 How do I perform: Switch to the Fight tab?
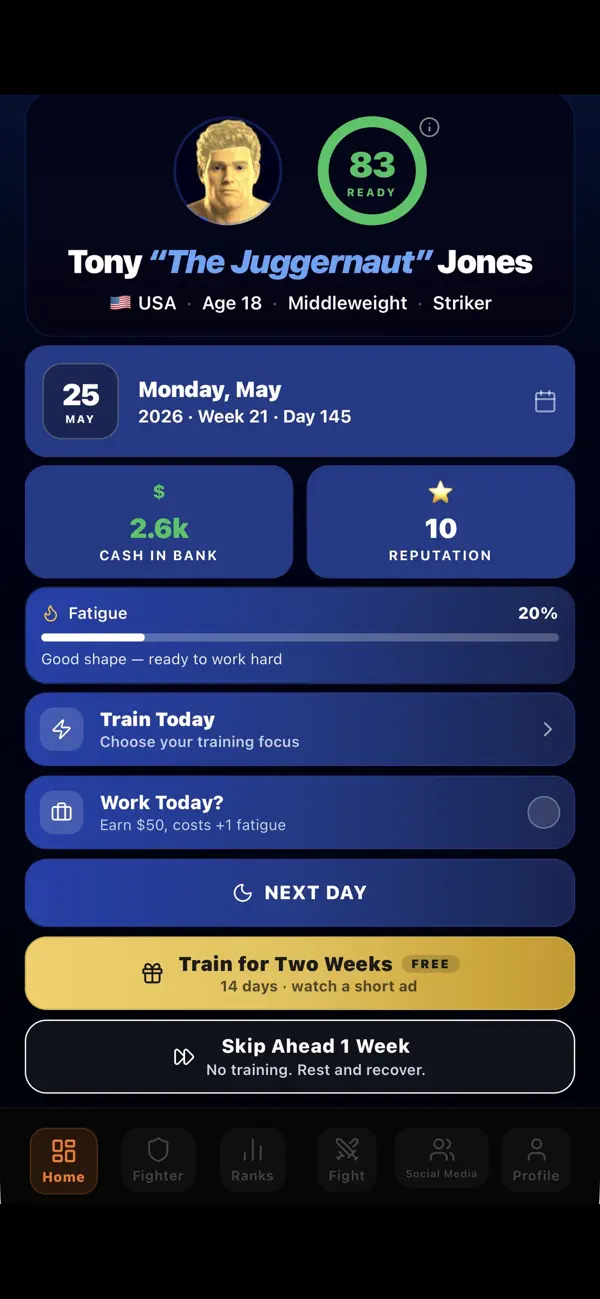[347, 1160]
